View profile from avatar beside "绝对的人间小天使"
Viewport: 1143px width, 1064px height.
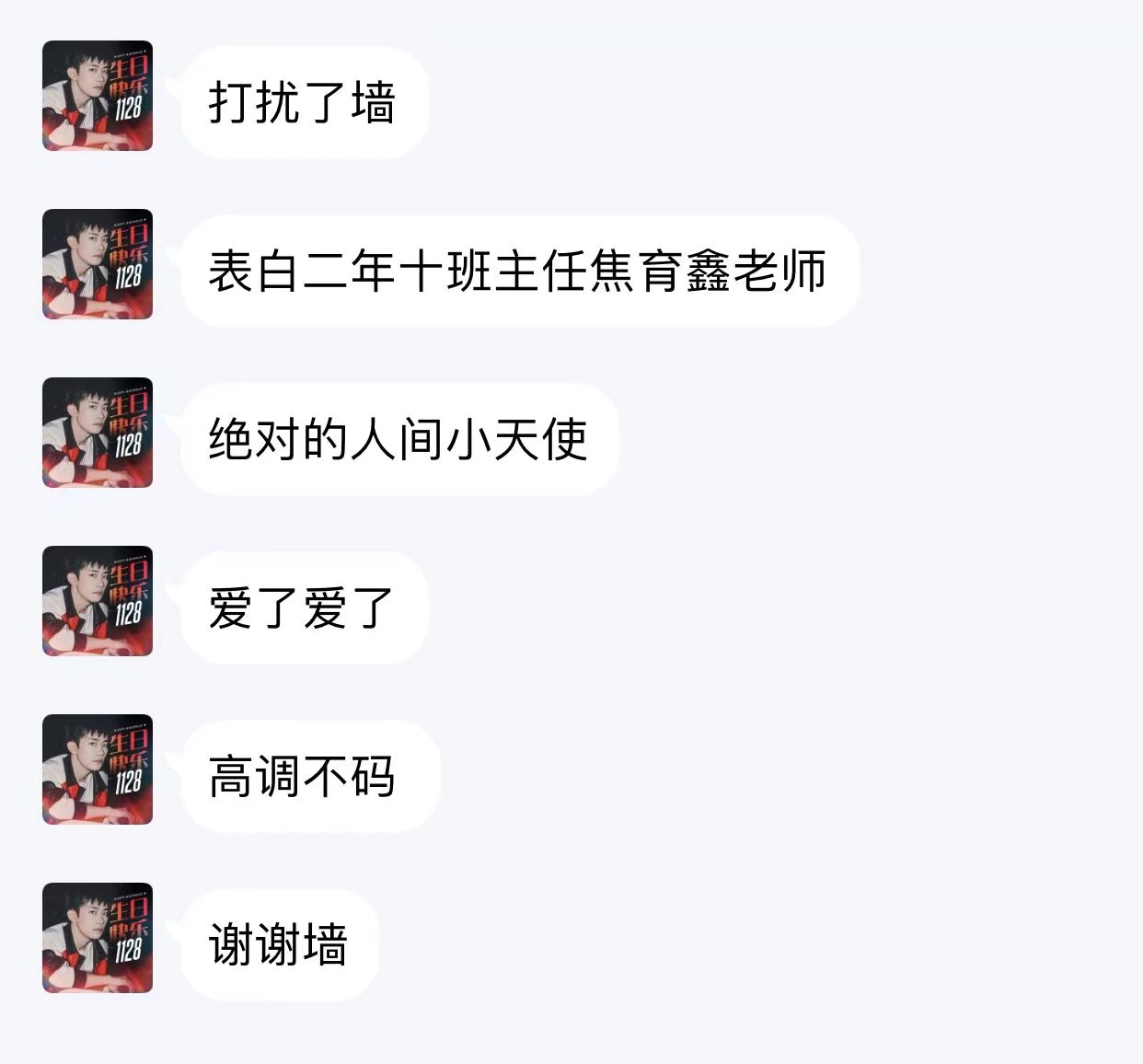(98, 433)
